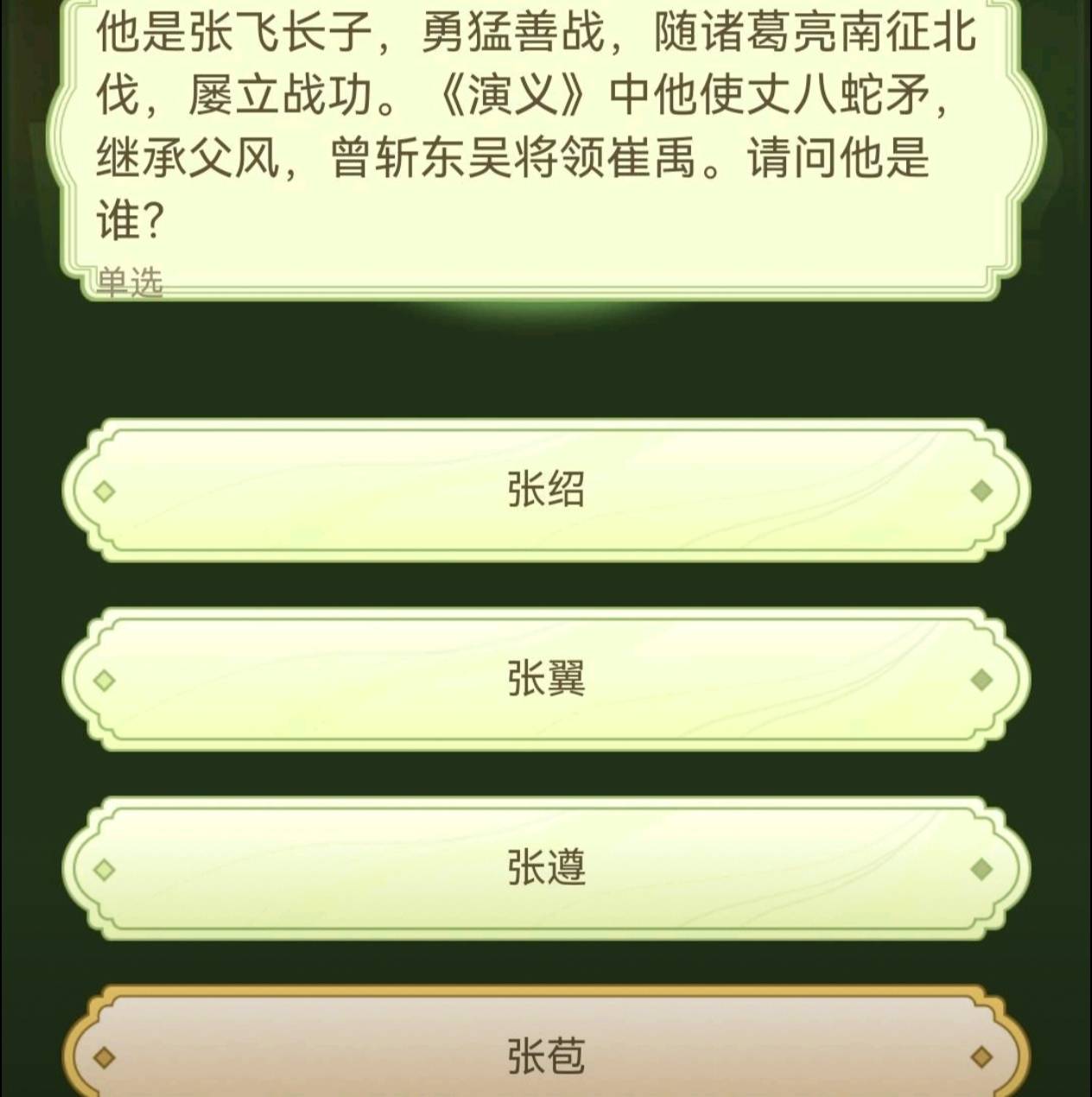Pick the 张遵 answer option

(x=546, y=868)
